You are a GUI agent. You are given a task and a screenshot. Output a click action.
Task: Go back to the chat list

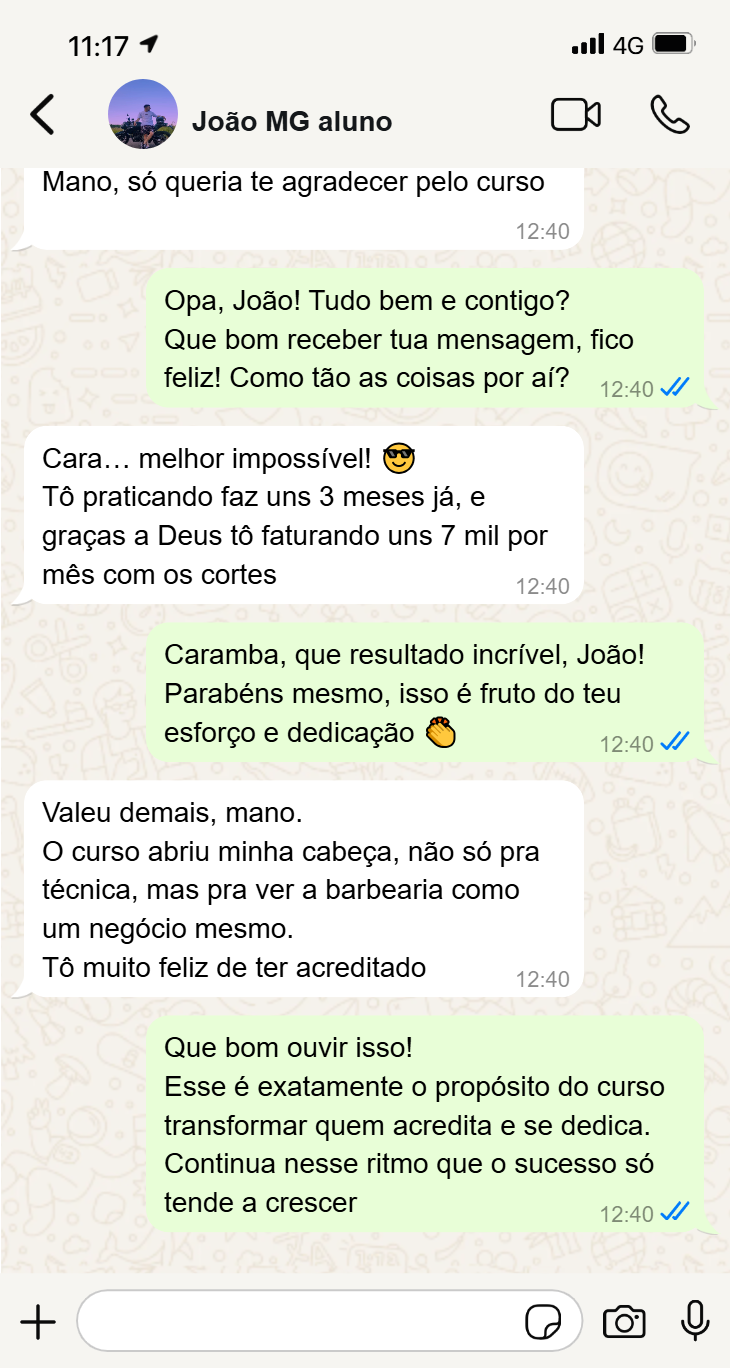[x=42, y=115]
